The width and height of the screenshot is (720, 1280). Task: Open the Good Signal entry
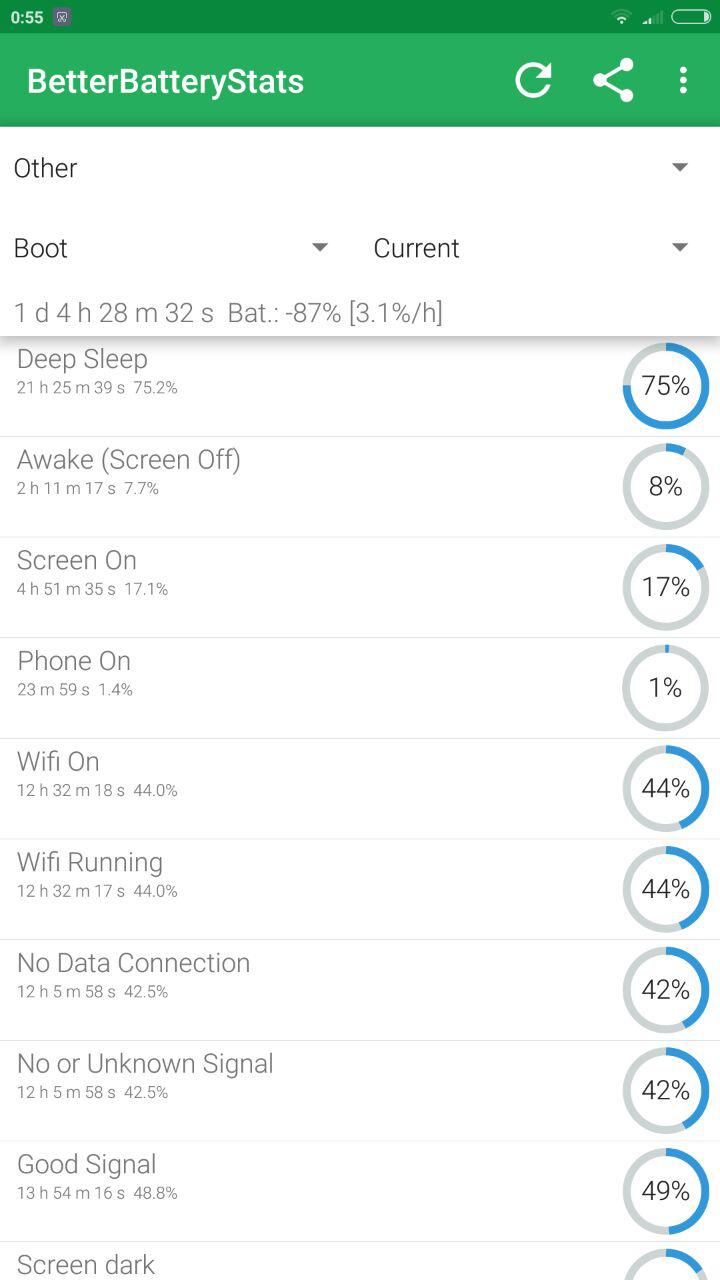tap(360, 1192)
